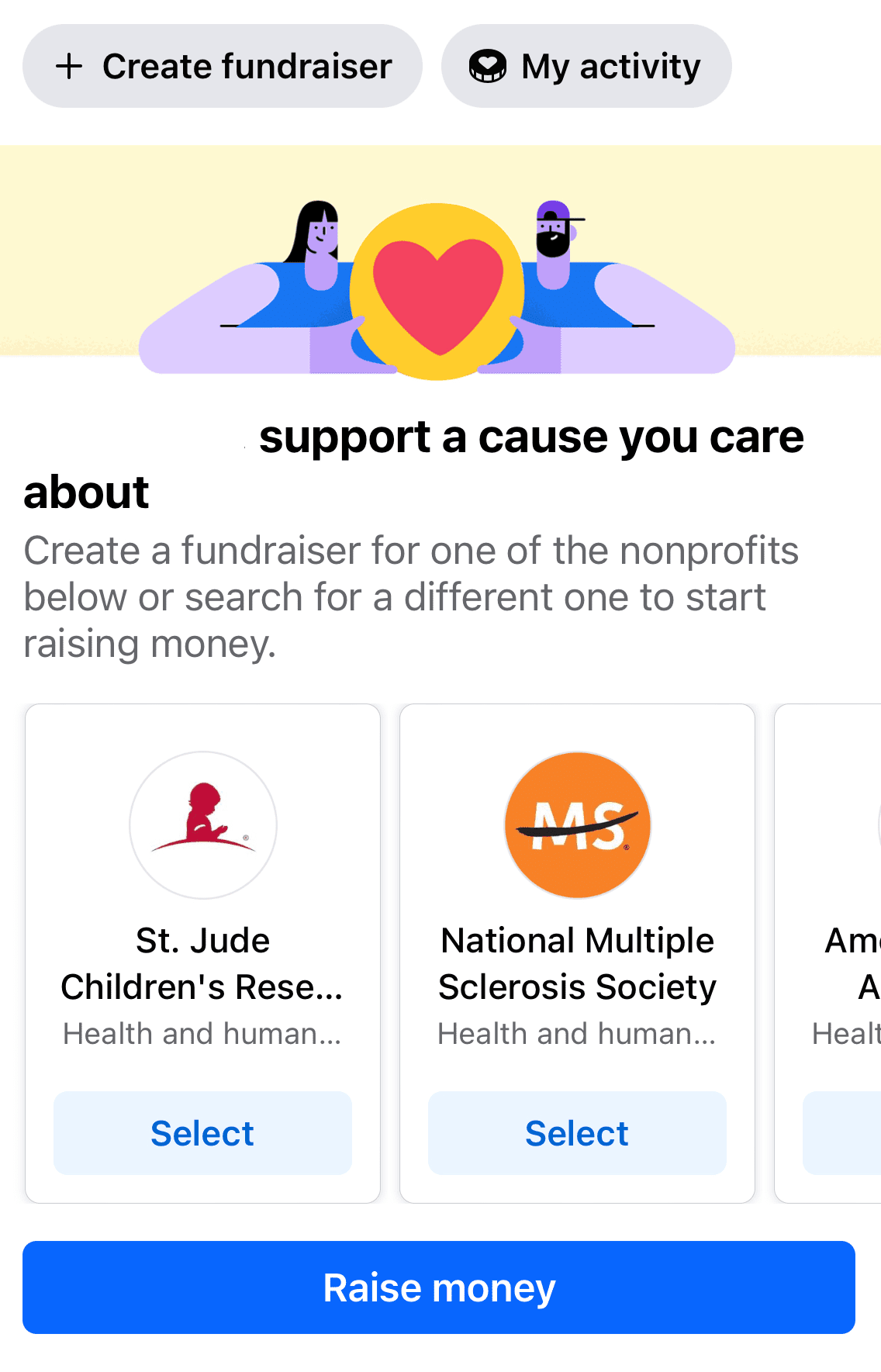Click the St. Jude nonprofit card
881x1372 pixels.
tap(202, 952)
